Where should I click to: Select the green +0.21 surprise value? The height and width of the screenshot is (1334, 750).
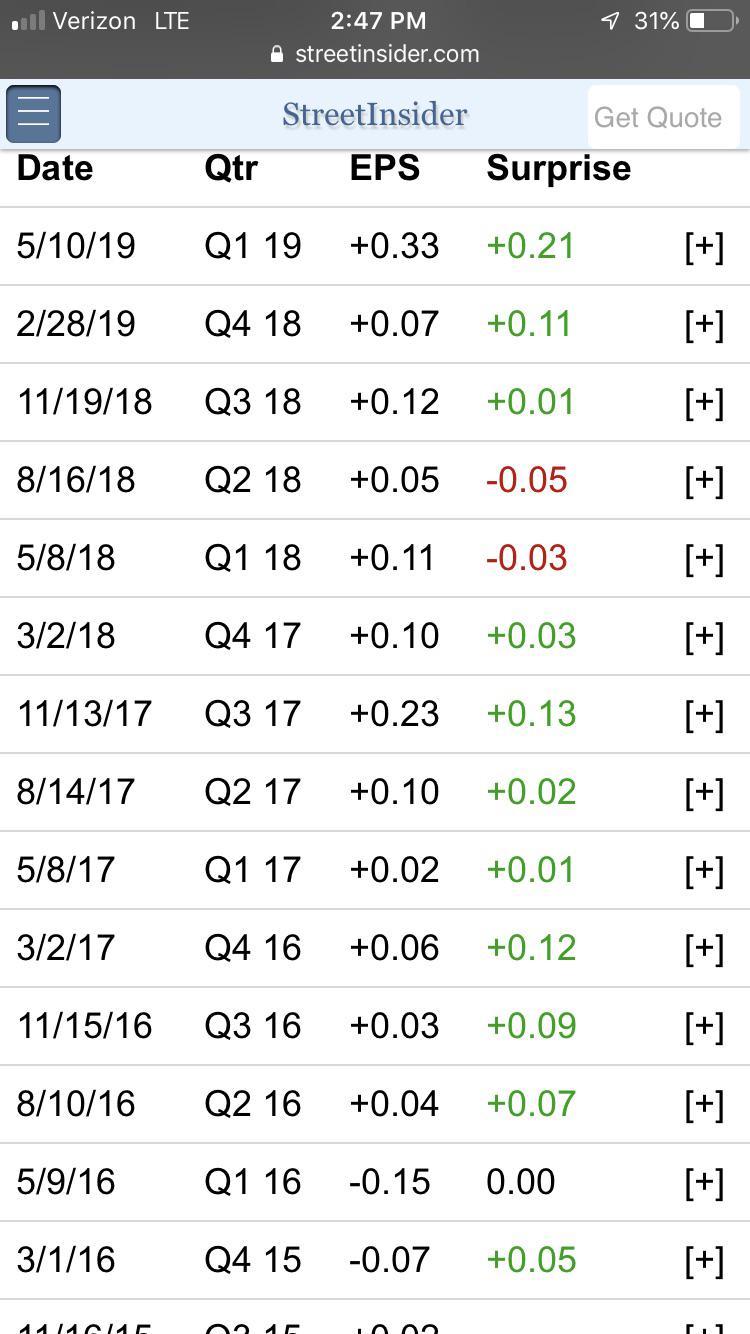(529, 246)
